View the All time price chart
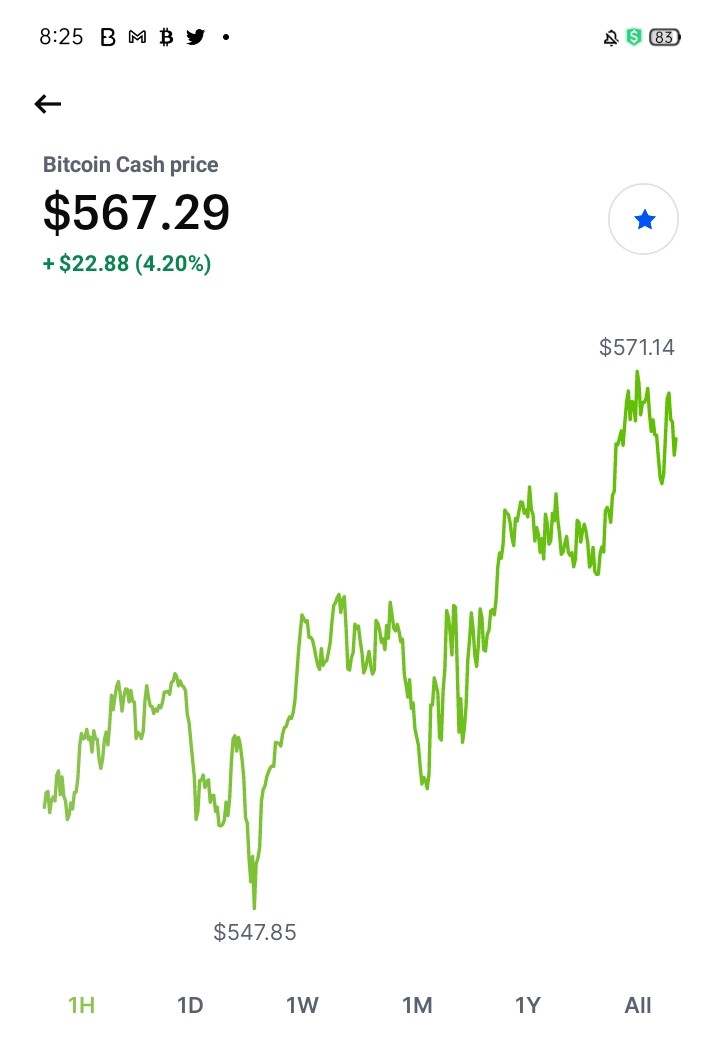 [x=638, y=1005]
